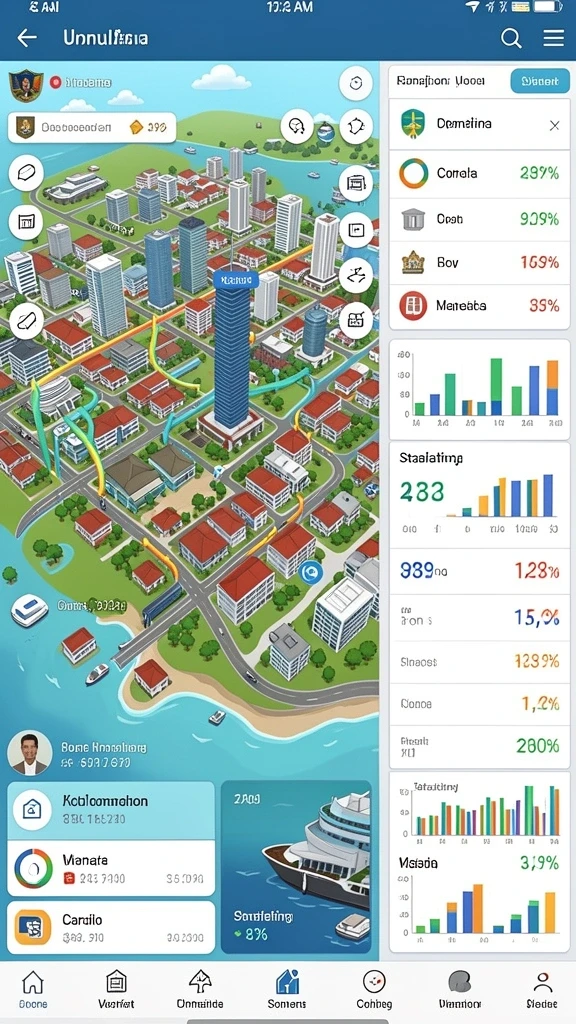Select the Meneaba row with red icon
Screen dimensions: 576x1024
click(479, 306)
